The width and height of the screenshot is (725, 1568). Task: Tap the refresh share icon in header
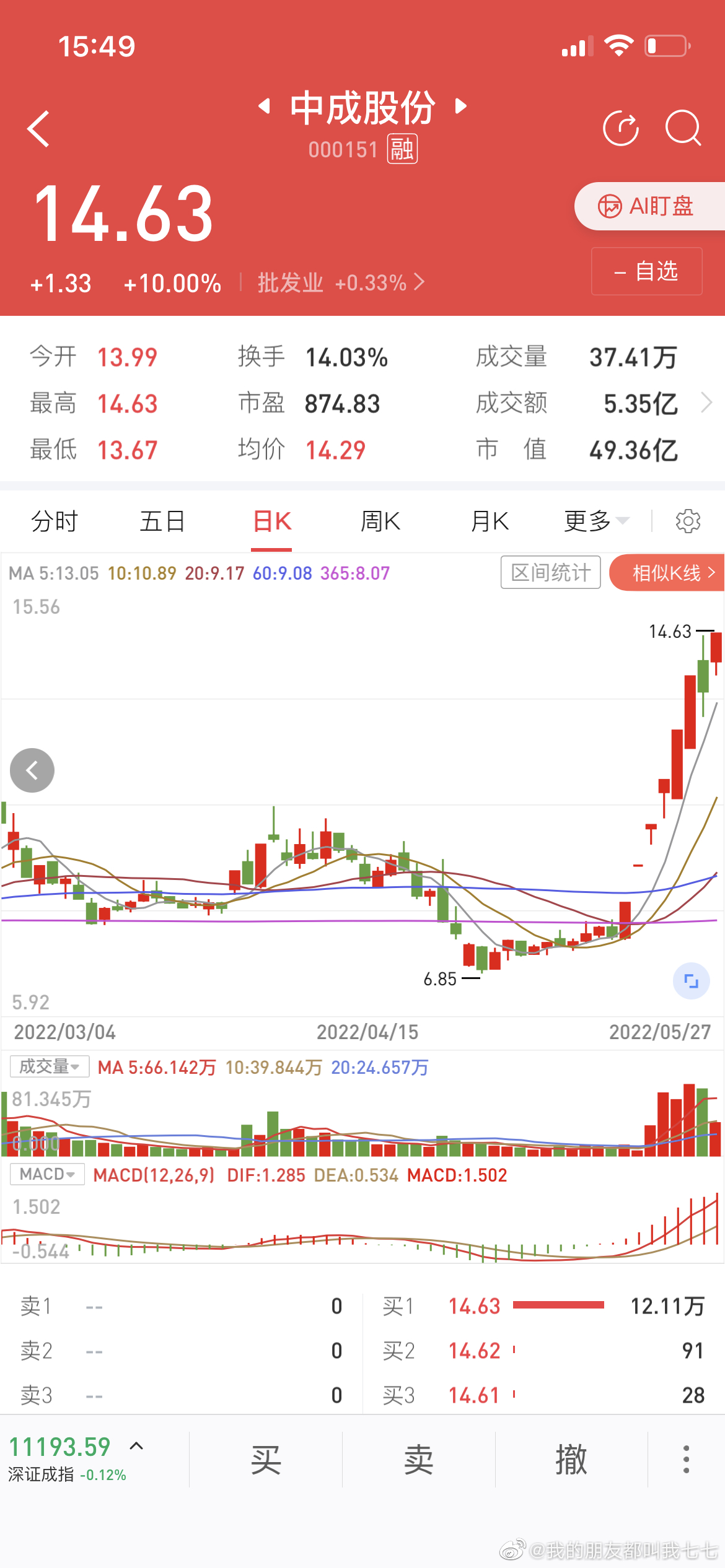click(621, 128)
